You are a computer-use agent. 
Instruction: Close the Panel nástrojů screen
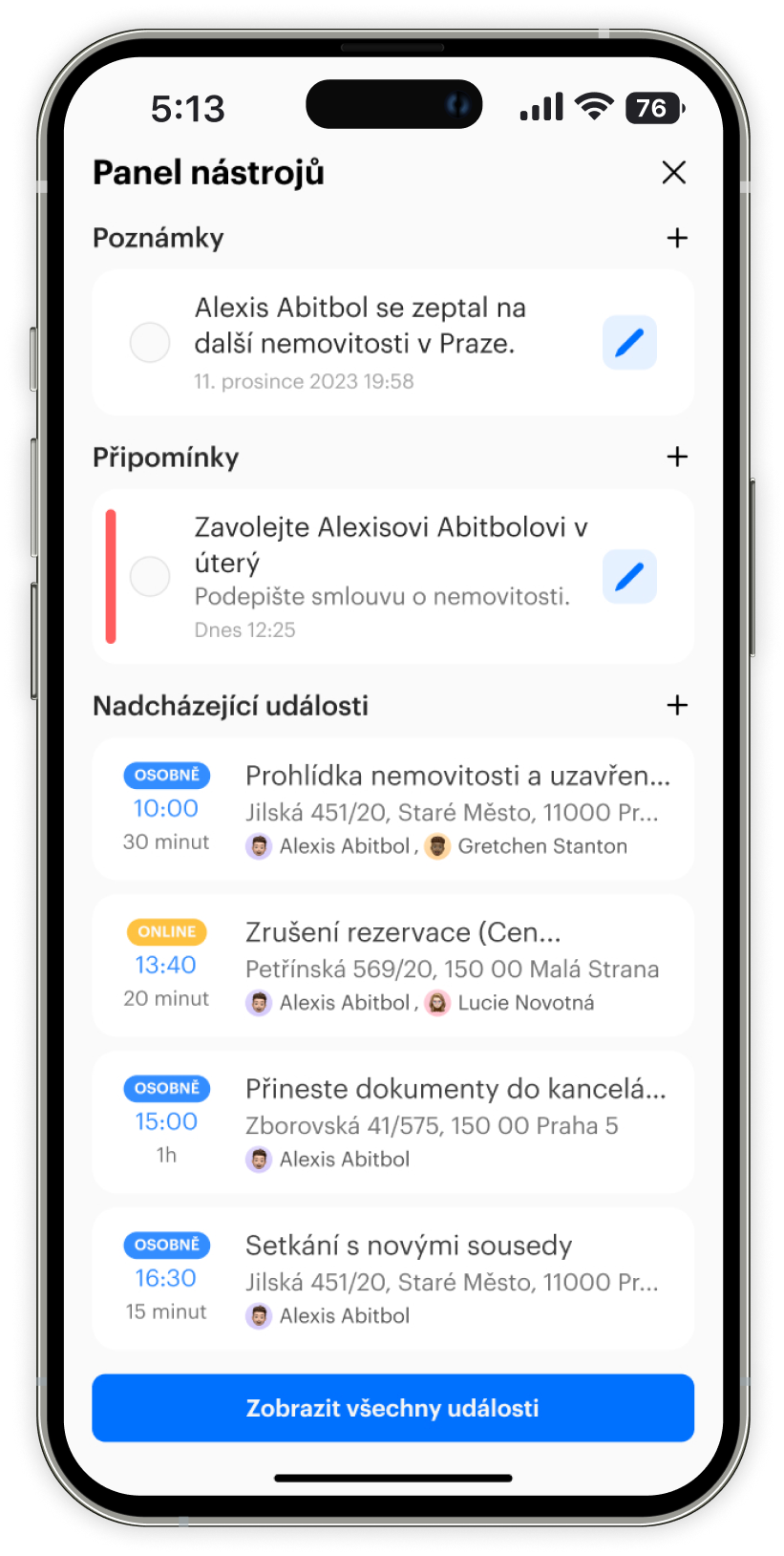point(673,173)
